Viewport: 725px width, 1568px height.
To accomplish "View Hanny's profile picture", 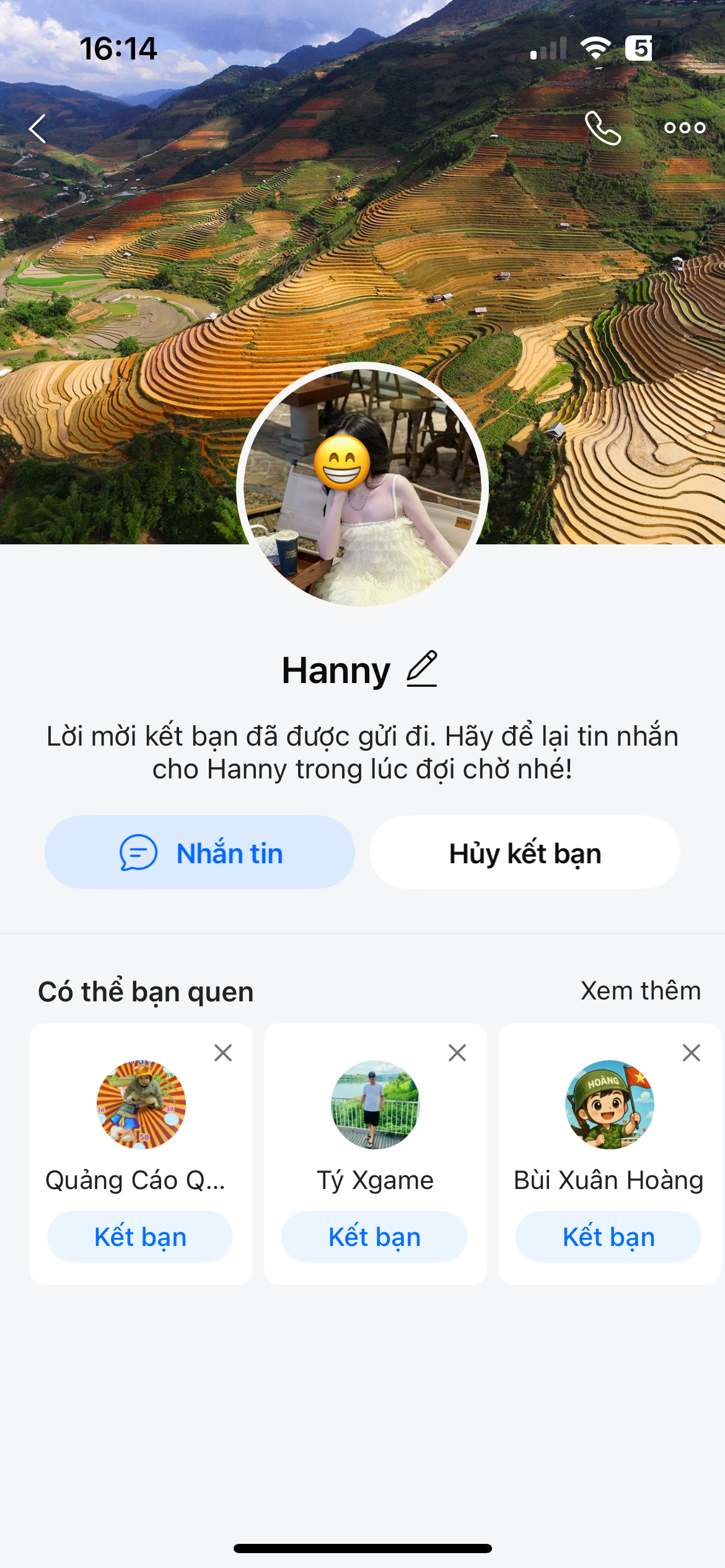I will 362,487.
